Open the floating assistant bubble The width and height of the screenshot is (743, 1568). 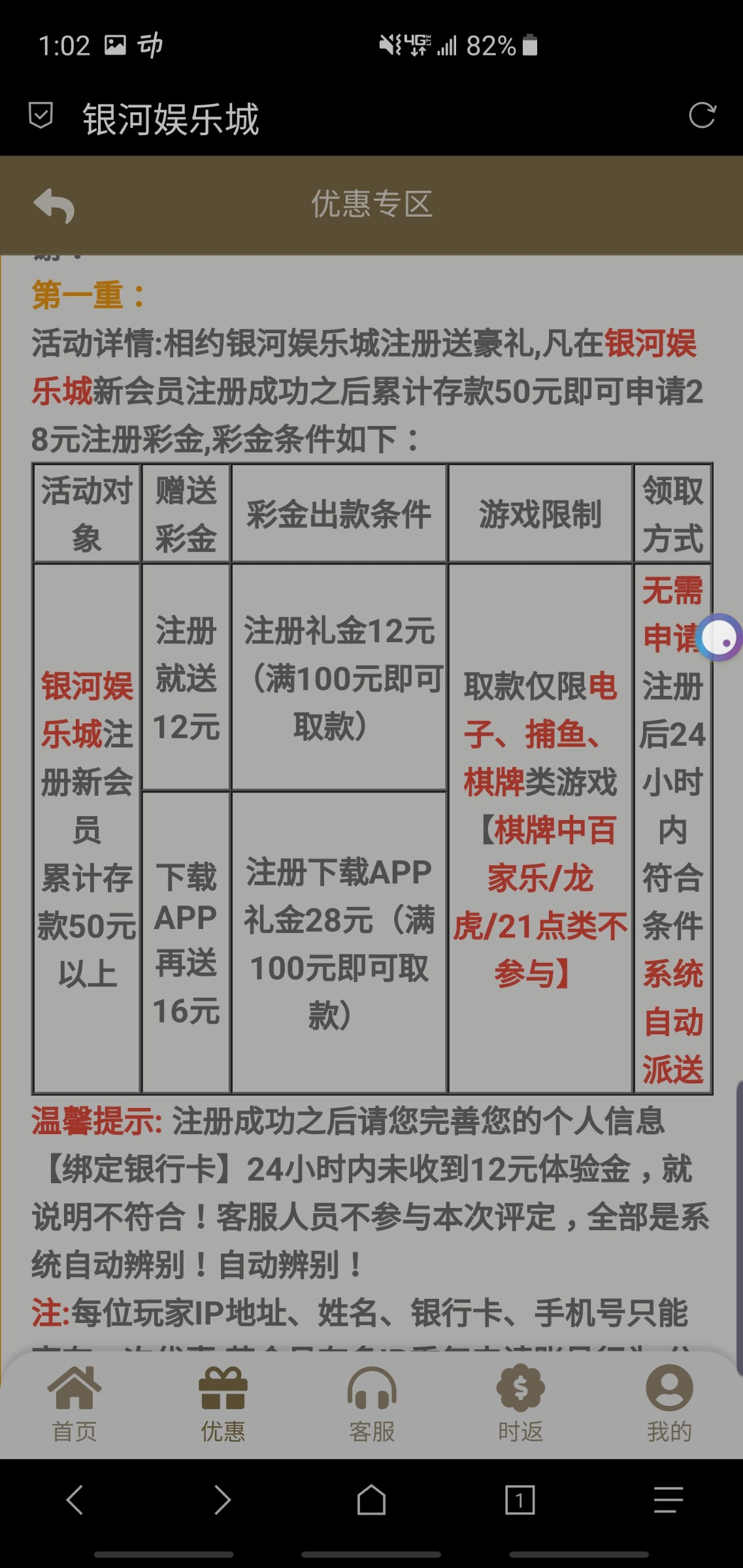[x=719, y=638]
